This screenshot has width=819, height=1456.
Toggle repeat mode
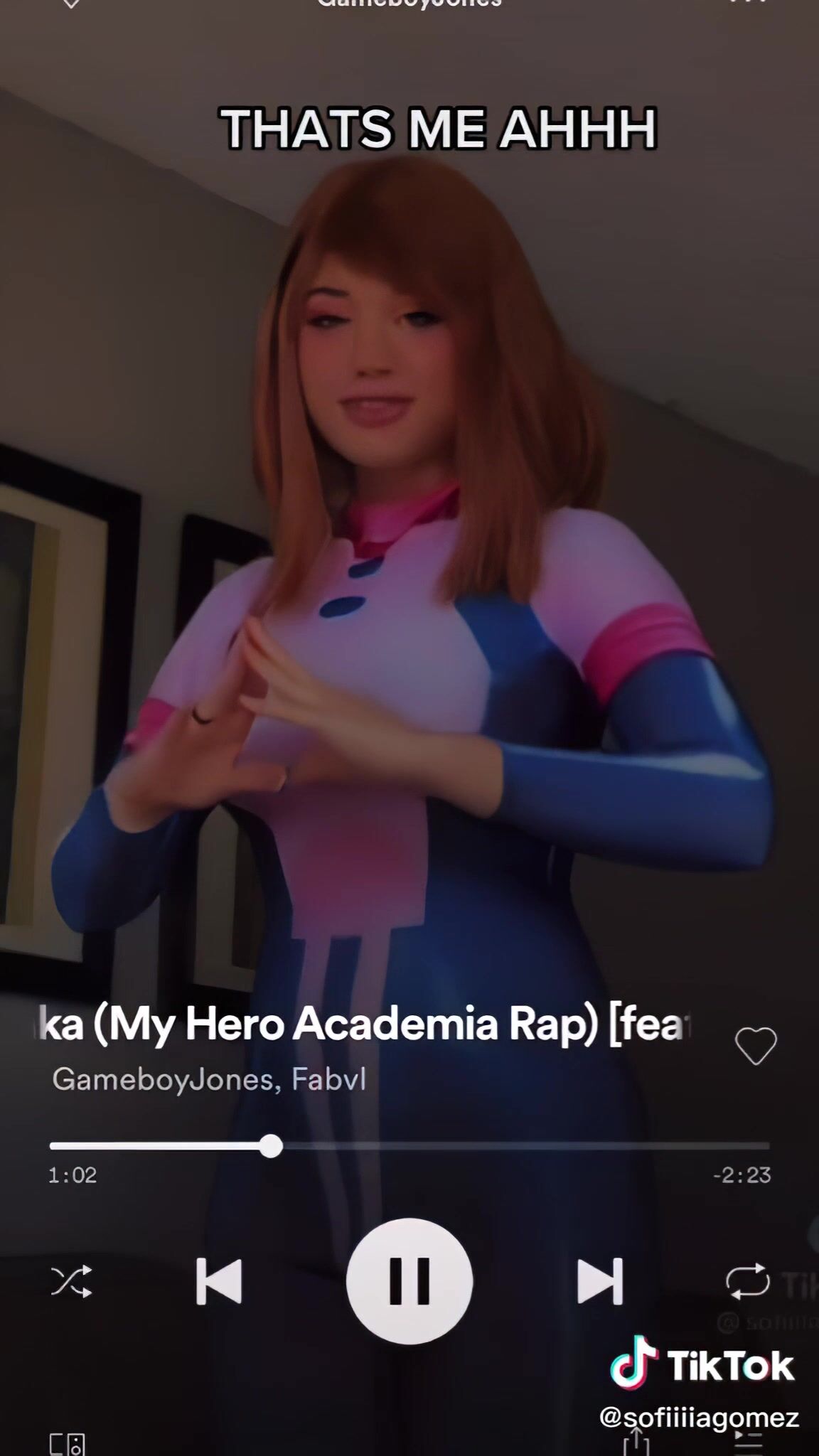(x=747, y=1281)
